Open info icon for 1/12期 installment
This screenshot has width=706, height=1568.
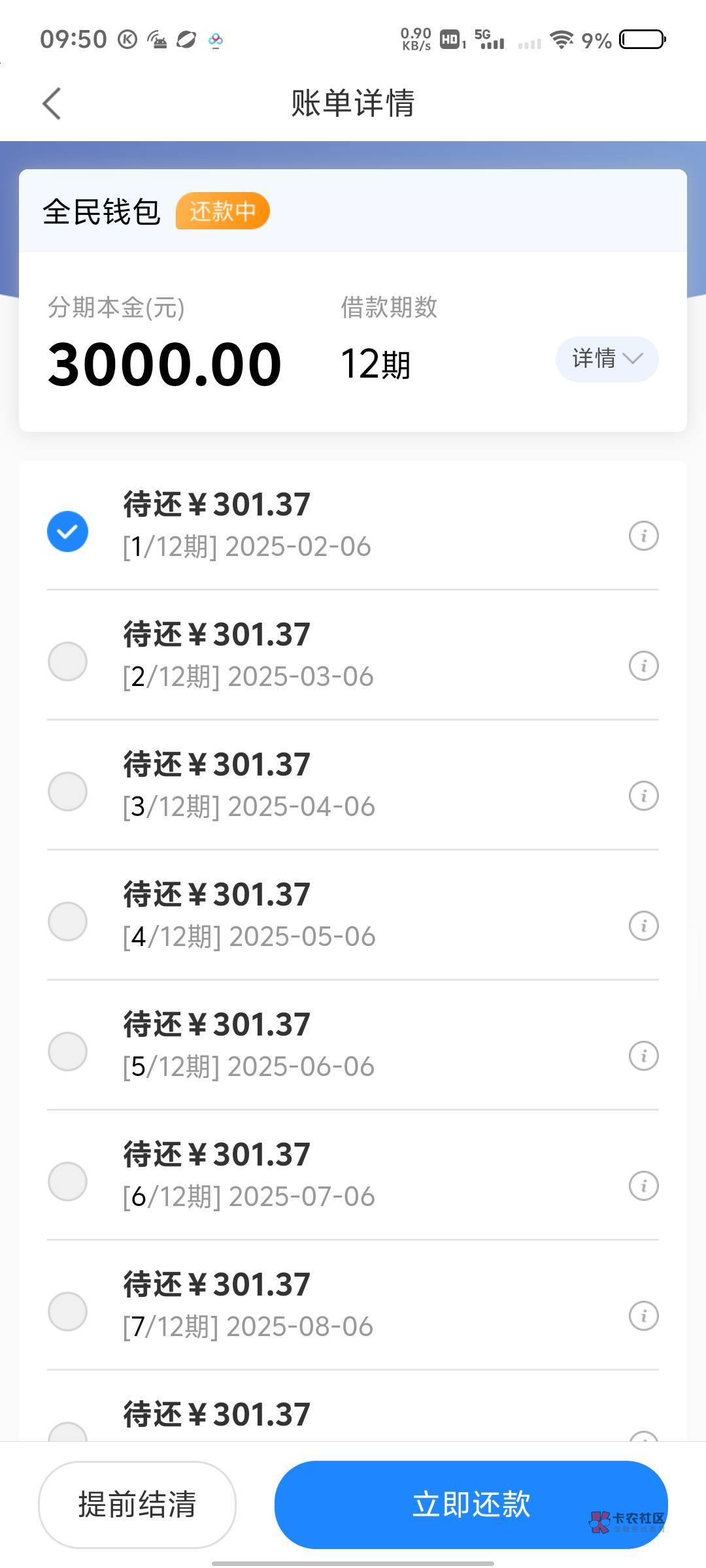click(x=643, y=536)
